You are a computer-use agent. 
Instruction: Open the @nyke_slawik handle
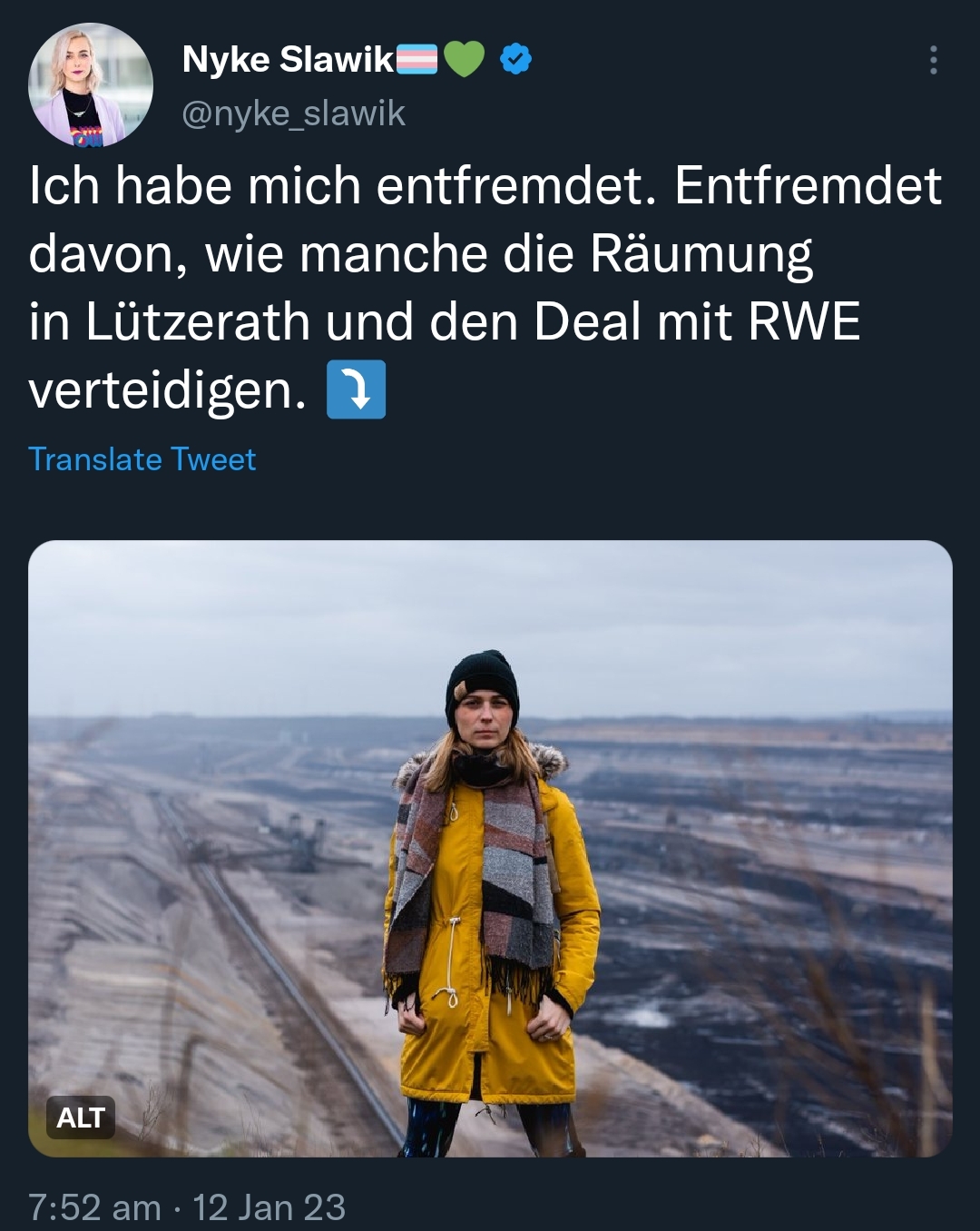[293, 113]
